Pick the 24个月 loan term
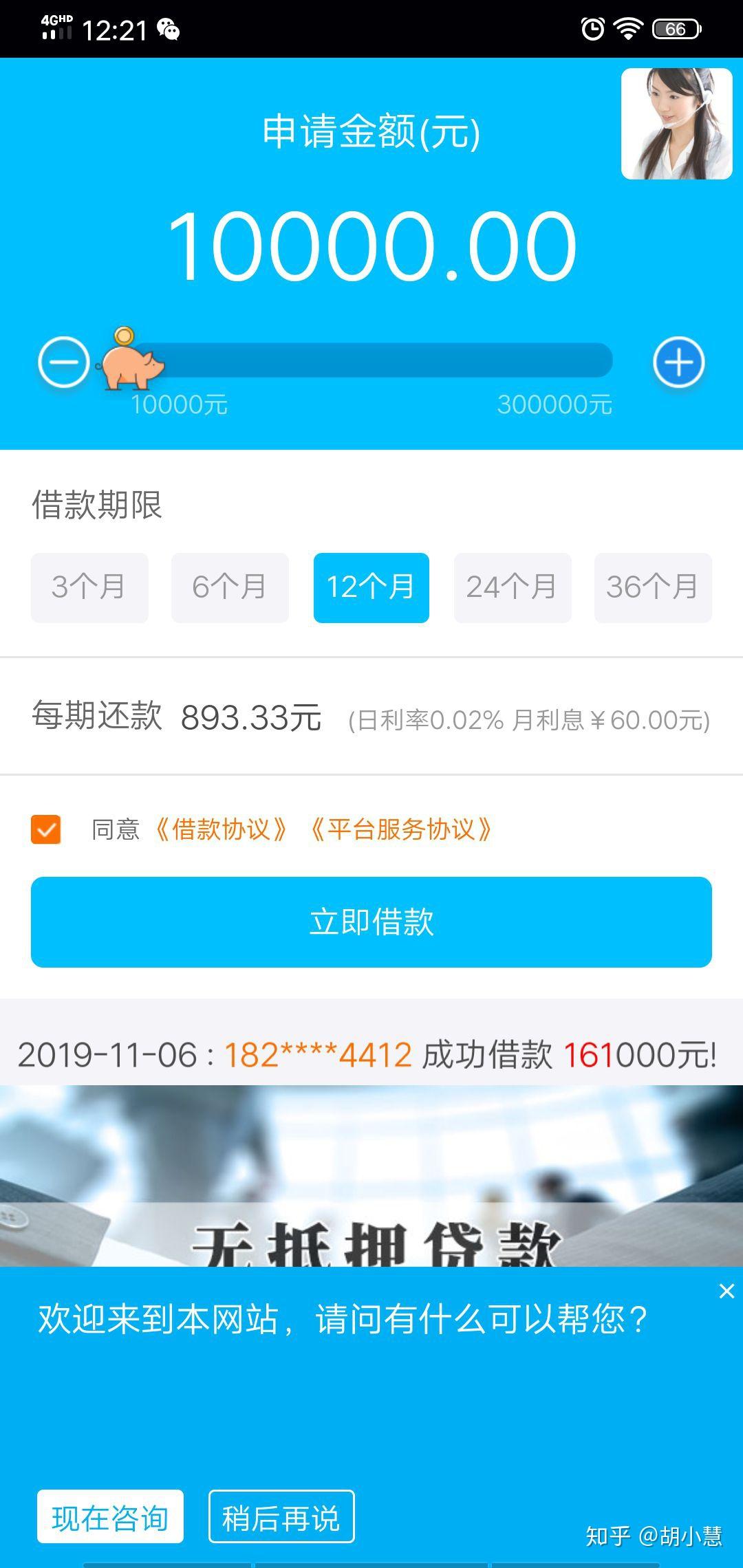Viewport: 743px width, 1568px height. point(513,588)
